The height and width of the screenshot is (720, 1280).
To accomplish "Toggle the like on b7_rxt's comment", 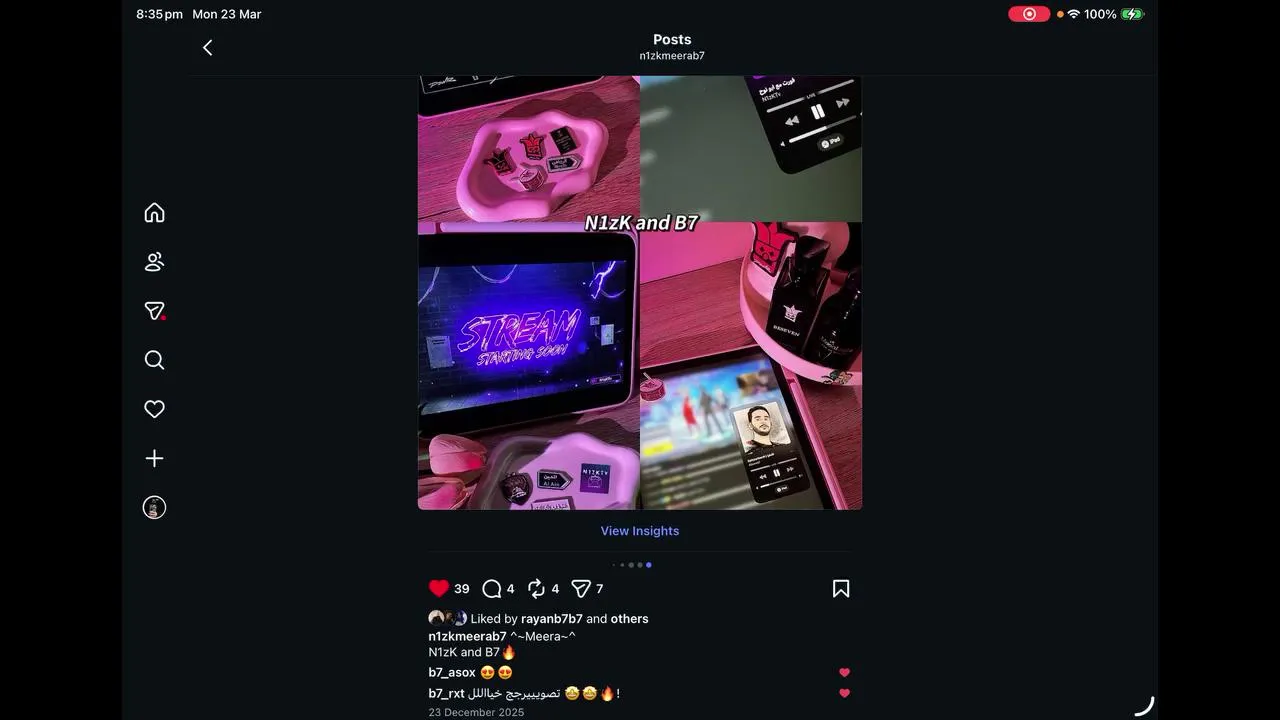I will 844,693.
